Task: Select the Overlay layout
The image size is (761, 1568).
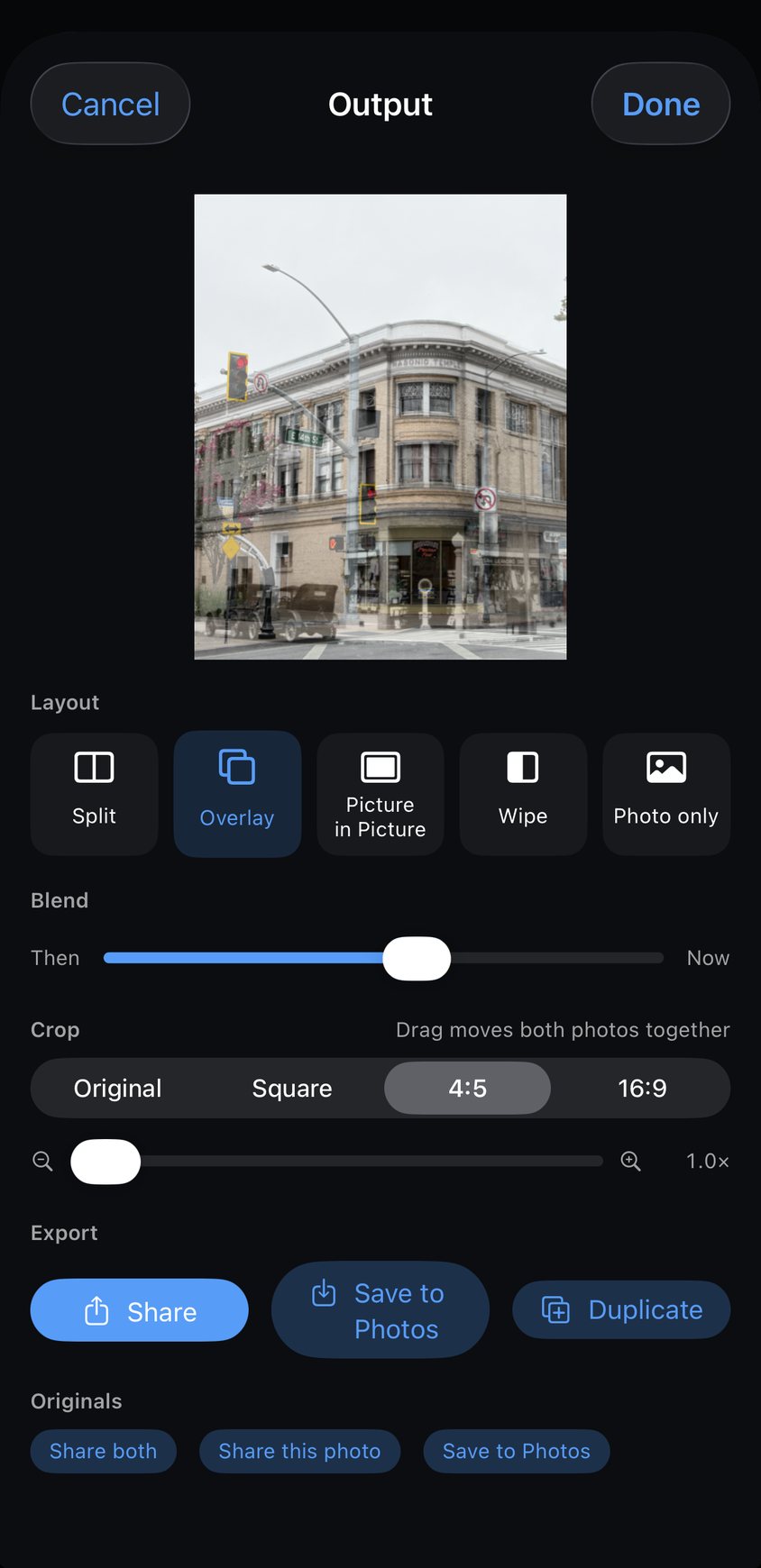Action: (x=237, y=794)
